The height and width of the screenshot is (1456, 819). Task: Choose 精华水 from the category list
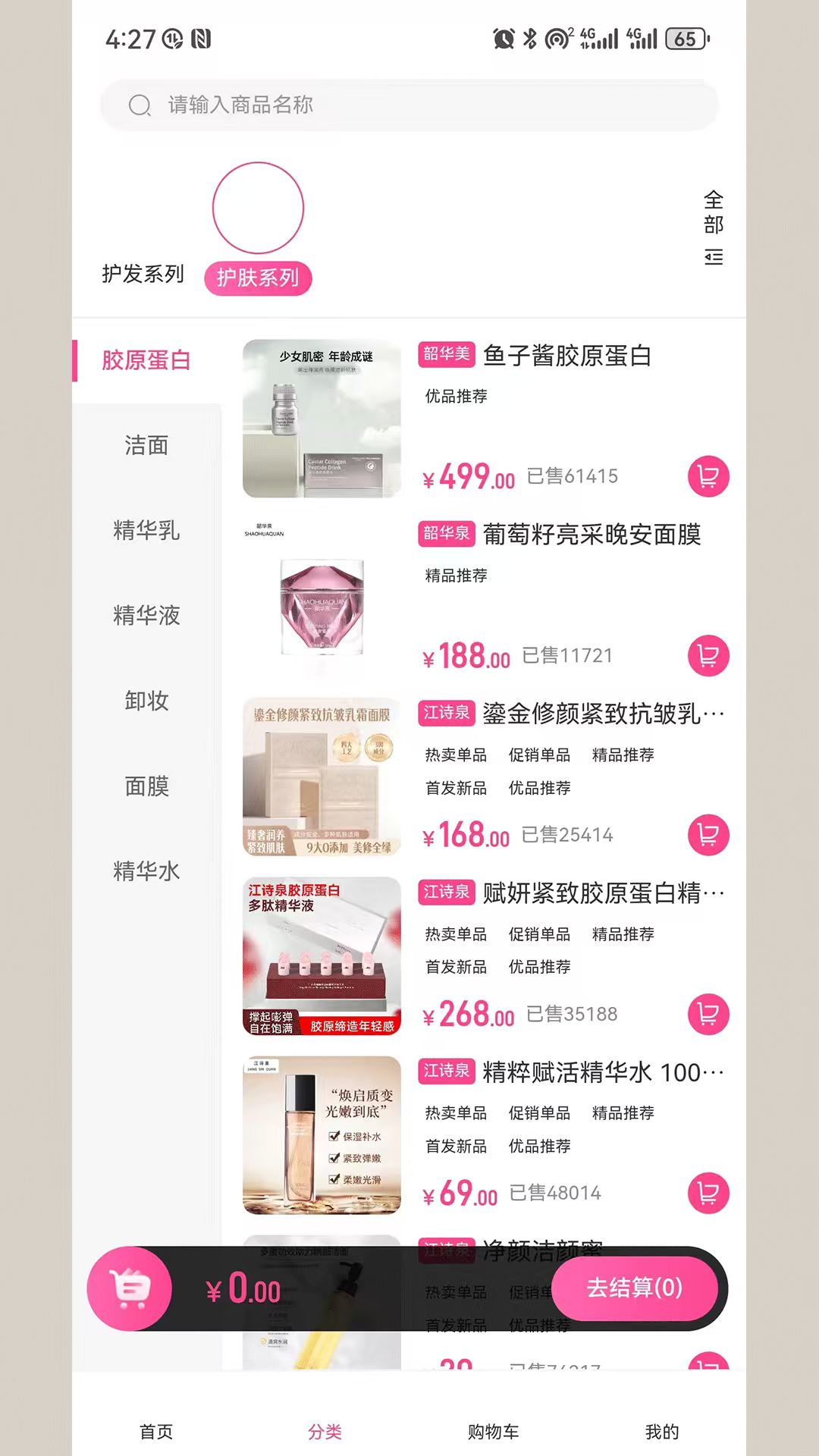coord(148,872)
